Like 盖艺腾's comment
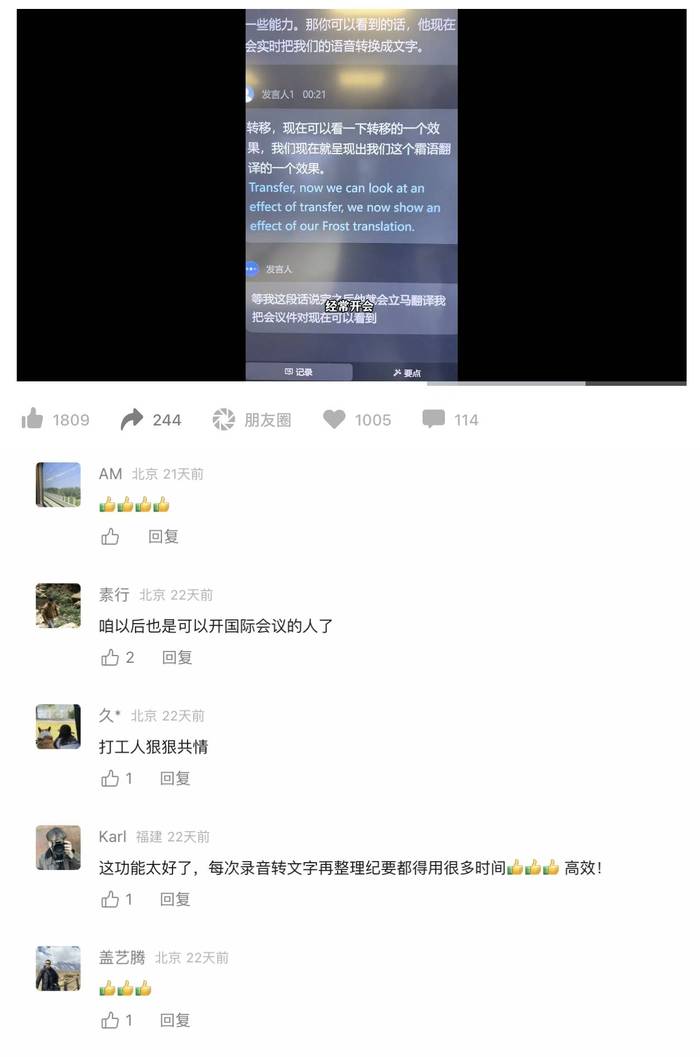Image resolution: width=700 pixels, height=1057 pixels. point(110,1021)
